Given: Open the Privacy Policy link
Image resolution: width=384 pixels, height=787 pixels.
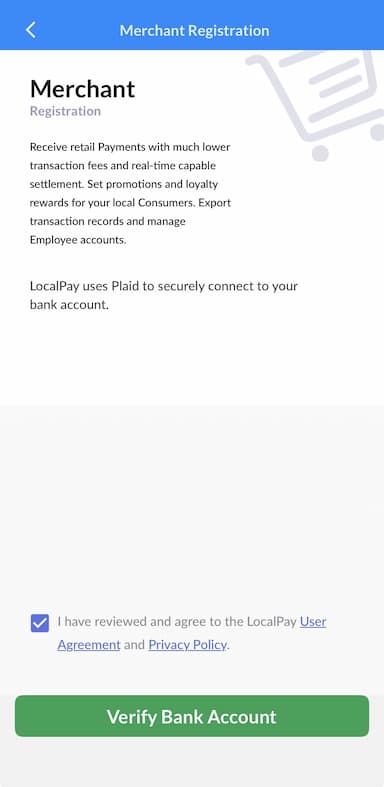Looking at the screenshot, I should (x=188, y=644).
